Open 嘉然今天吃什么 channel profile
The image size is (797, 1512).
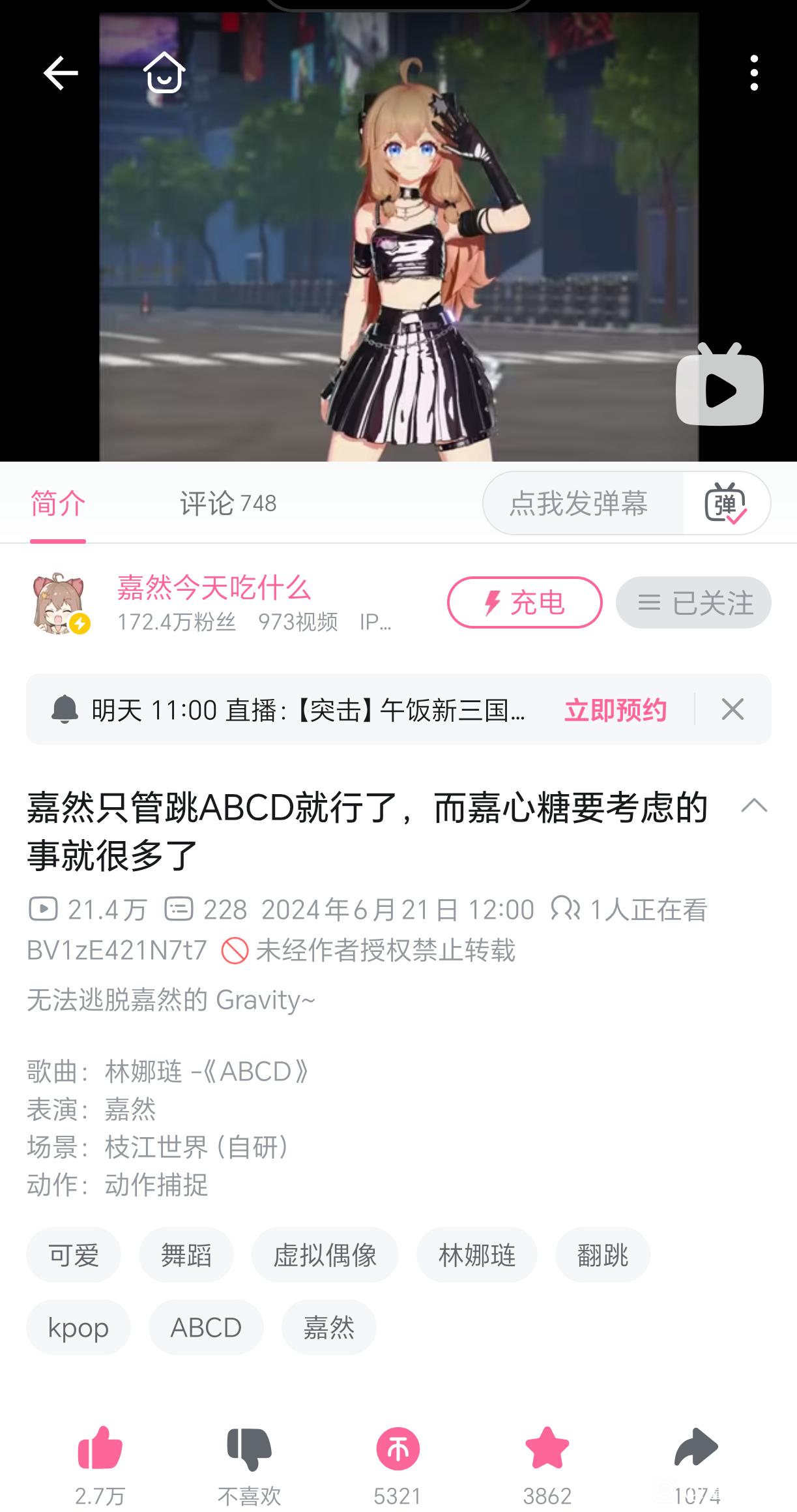click(x=213, y=588)
